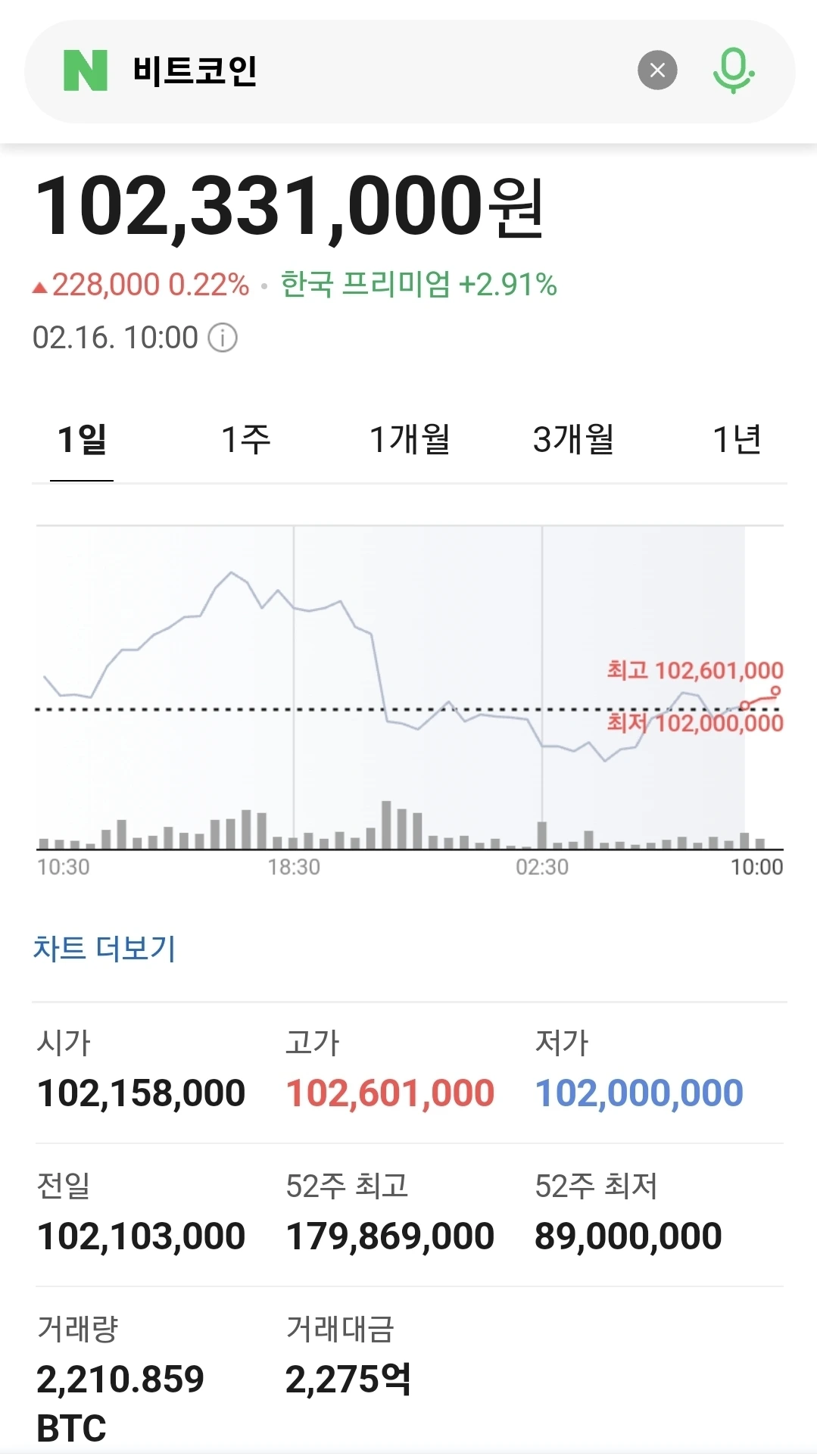Start voice search with the microphone

[x=733, y=70]
